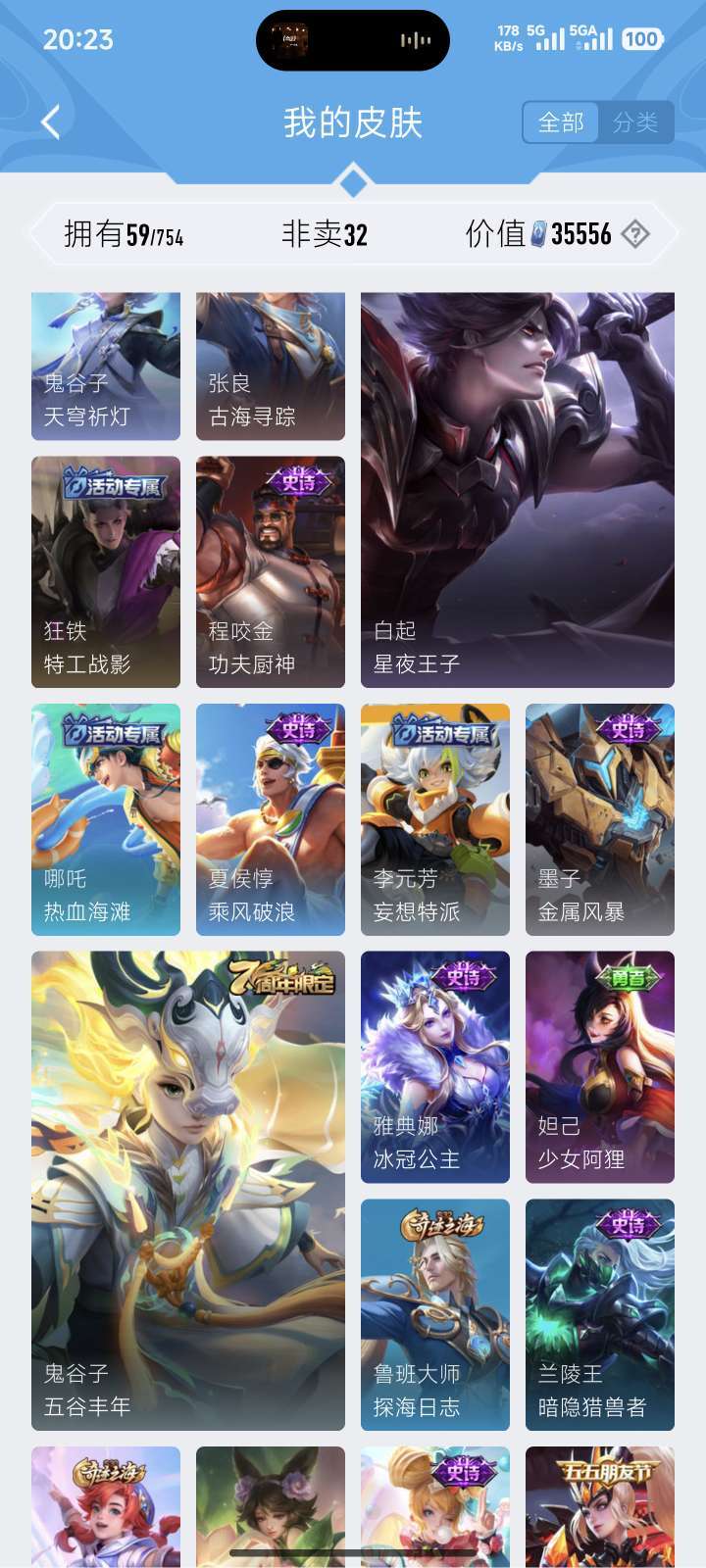Image resolution: width=706 pixels, height=1568 pixels.
Task: View 妲己 少女阿狸 skin
Action: pyautogui.click(x=600, y=1067)
